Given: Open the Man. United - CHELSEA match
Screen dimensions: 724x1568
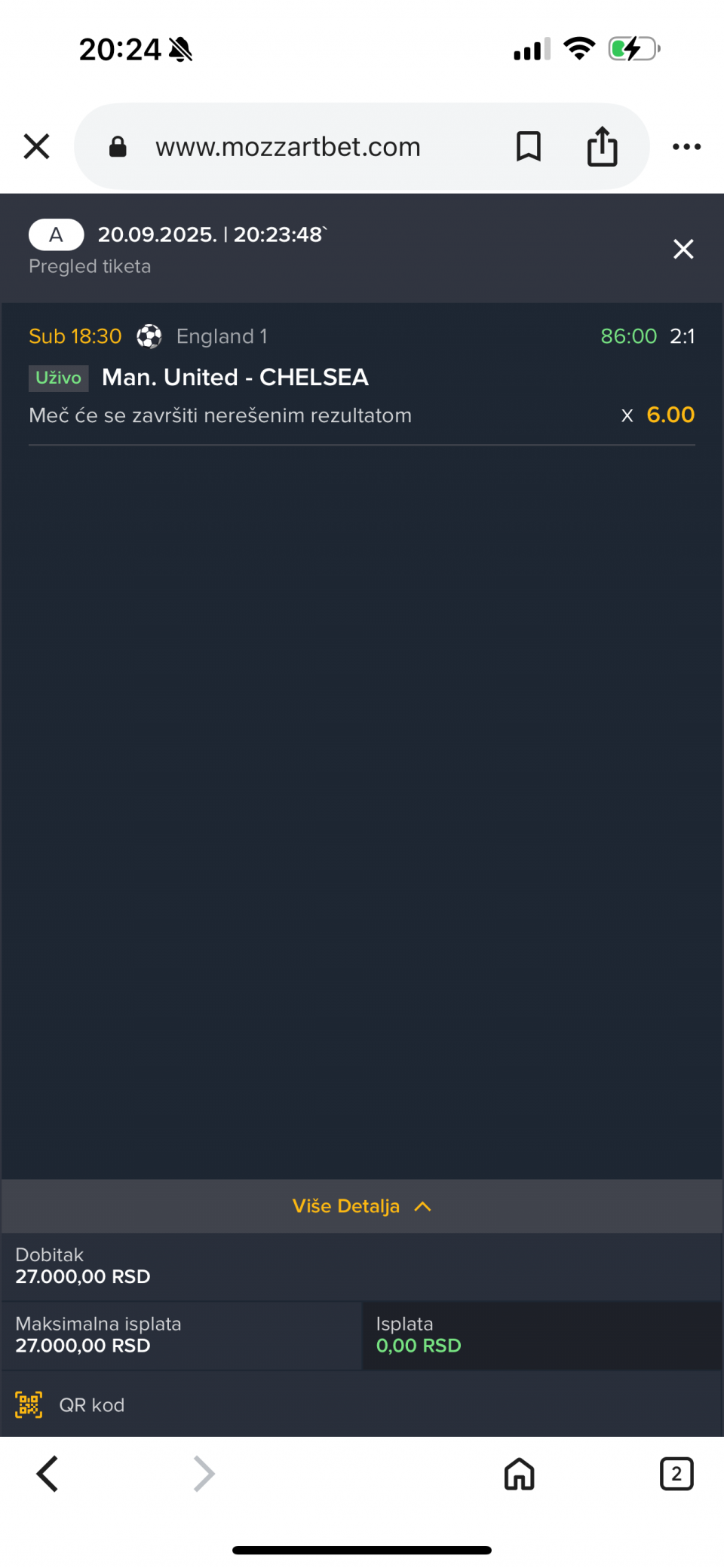Looking at the screenshot, I should point(235,377).
